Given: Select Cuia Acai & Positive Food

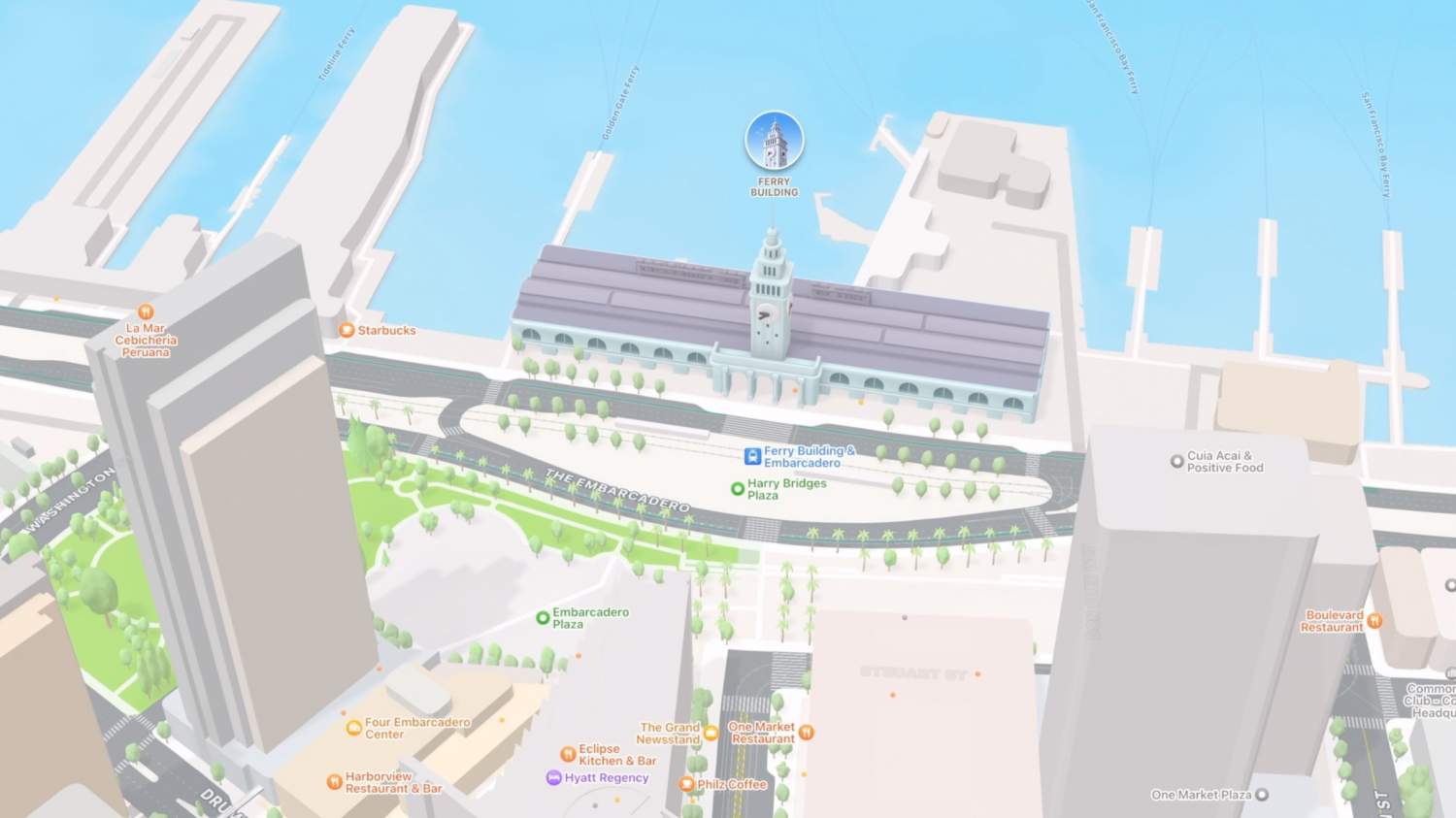Looking at the screenshot, I should point(1176,462).
